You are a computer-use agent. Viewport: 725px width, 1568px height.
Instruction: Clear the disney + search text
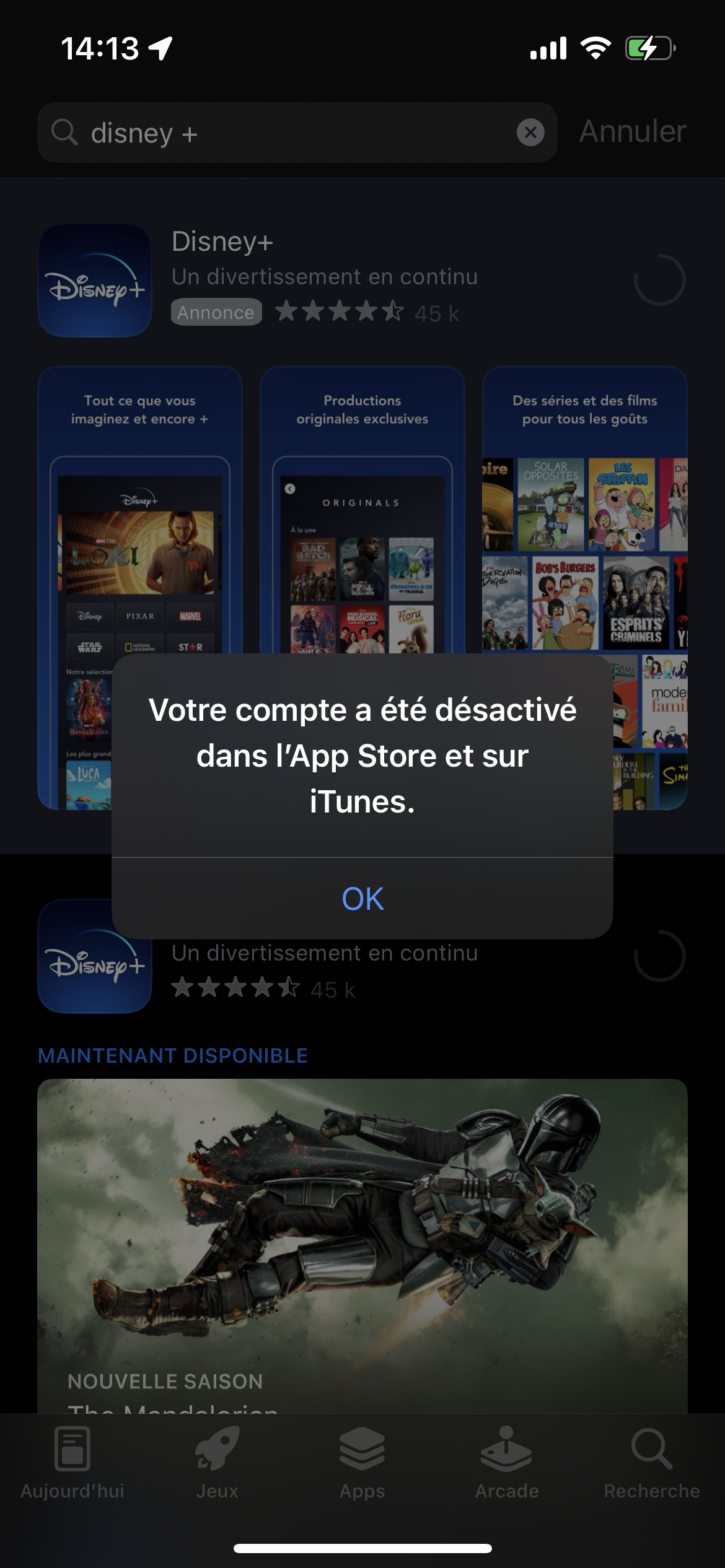[530, 133]
